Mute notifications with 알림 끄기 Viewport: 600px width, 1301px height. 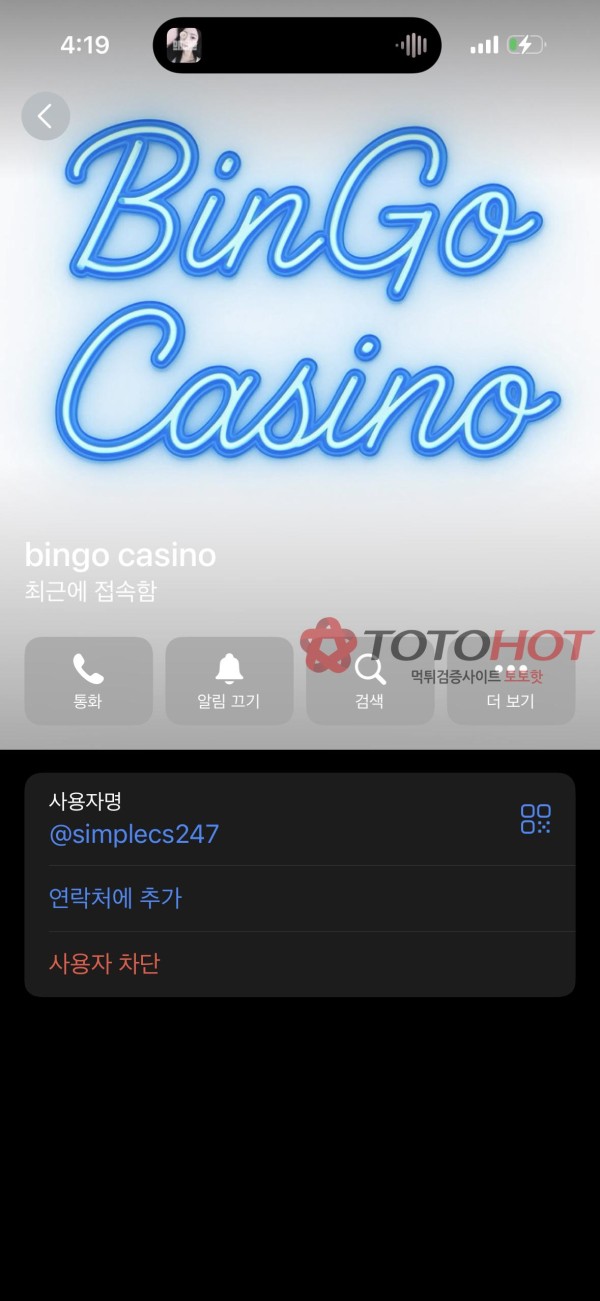229,680
